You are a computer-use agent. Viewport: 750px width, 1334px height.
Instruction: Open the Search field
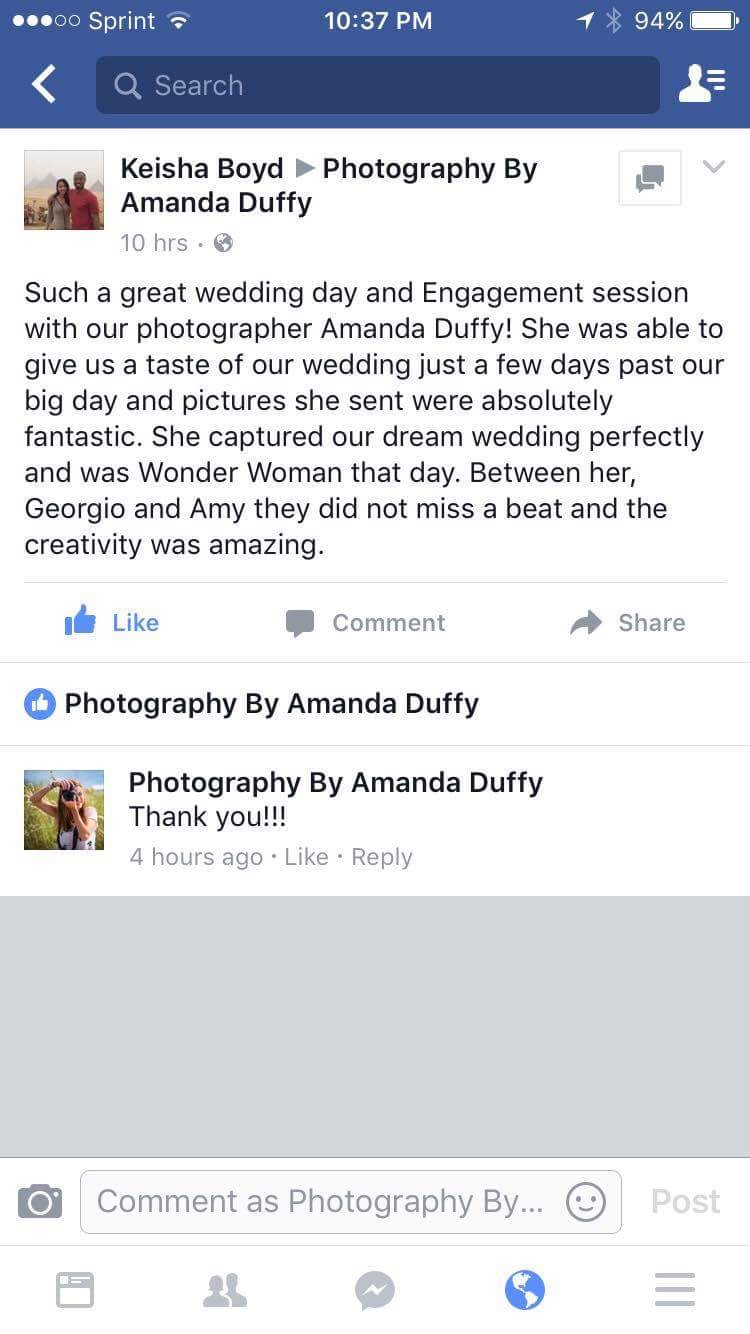click(x=377, y=85)
